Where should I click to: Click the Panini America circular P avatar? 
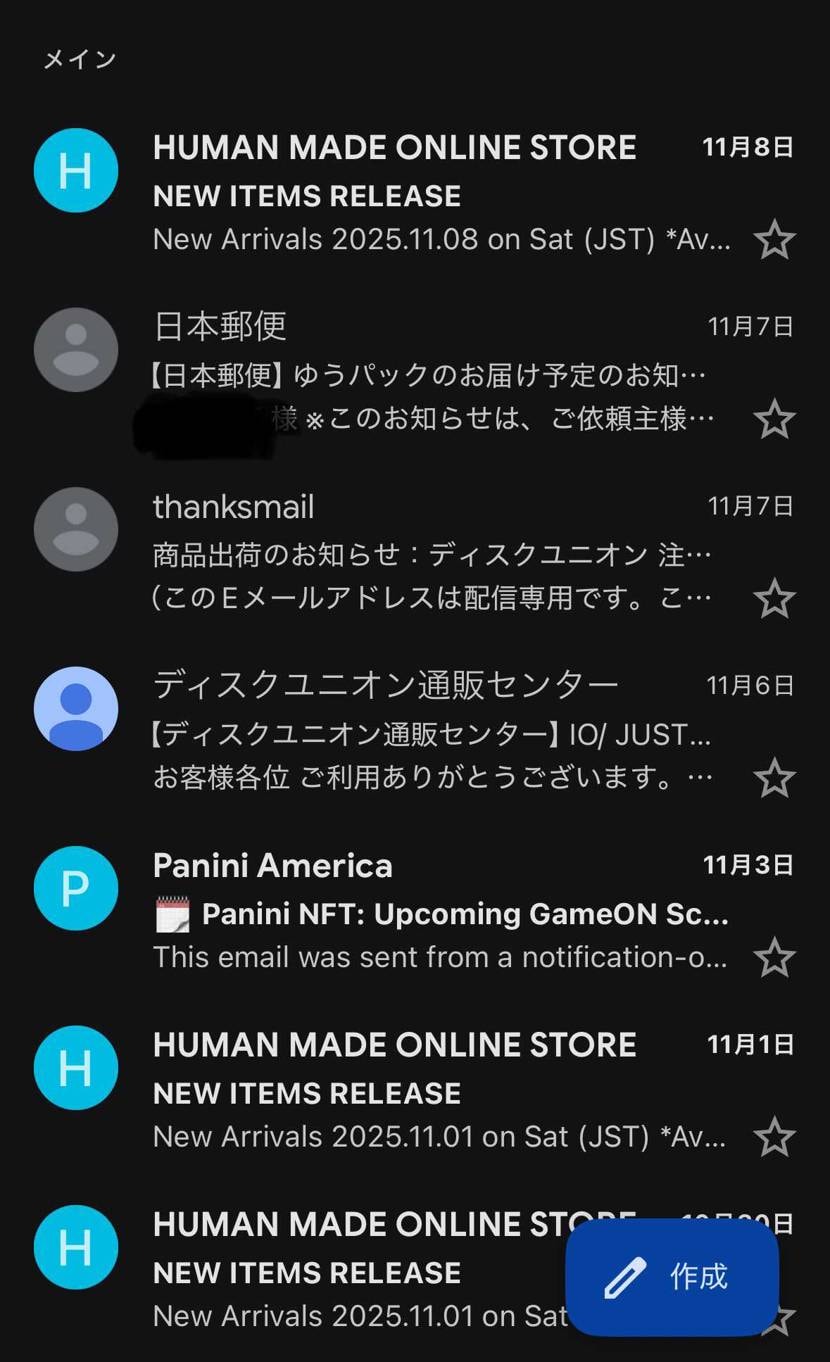(76, 888)
